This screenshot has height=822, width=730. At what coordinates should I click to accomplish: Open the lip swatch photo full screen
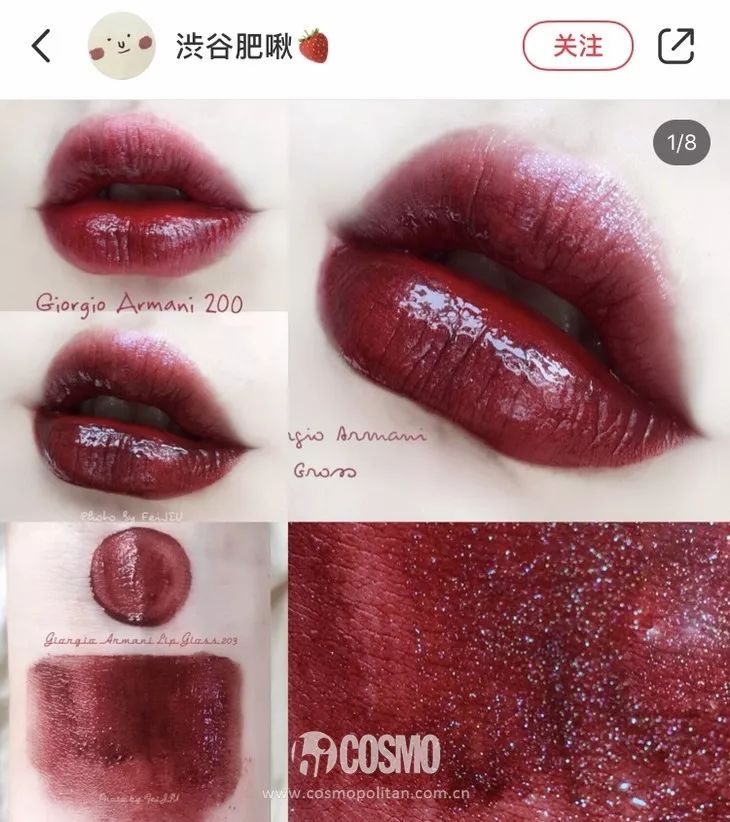coord(365,460)
